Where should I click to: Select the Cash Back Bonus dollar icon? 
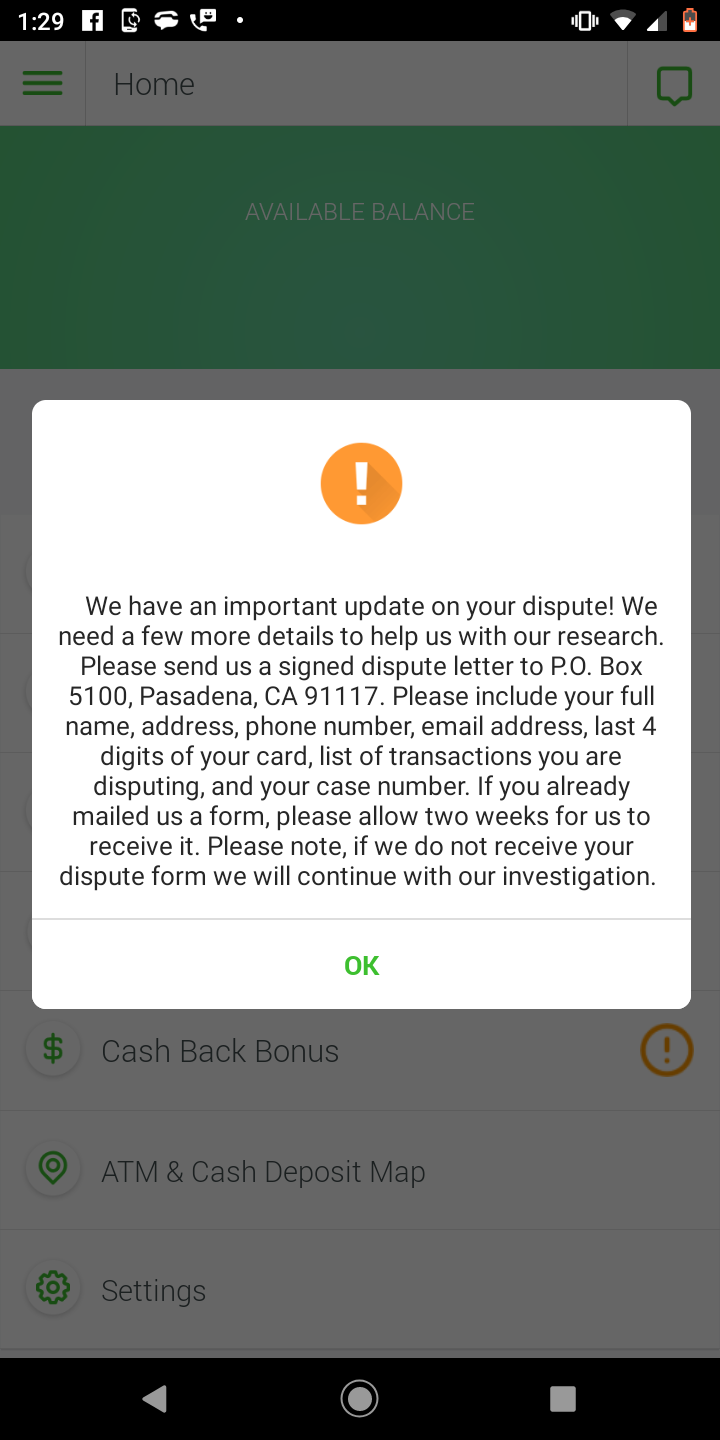(x=52, y=1049)
